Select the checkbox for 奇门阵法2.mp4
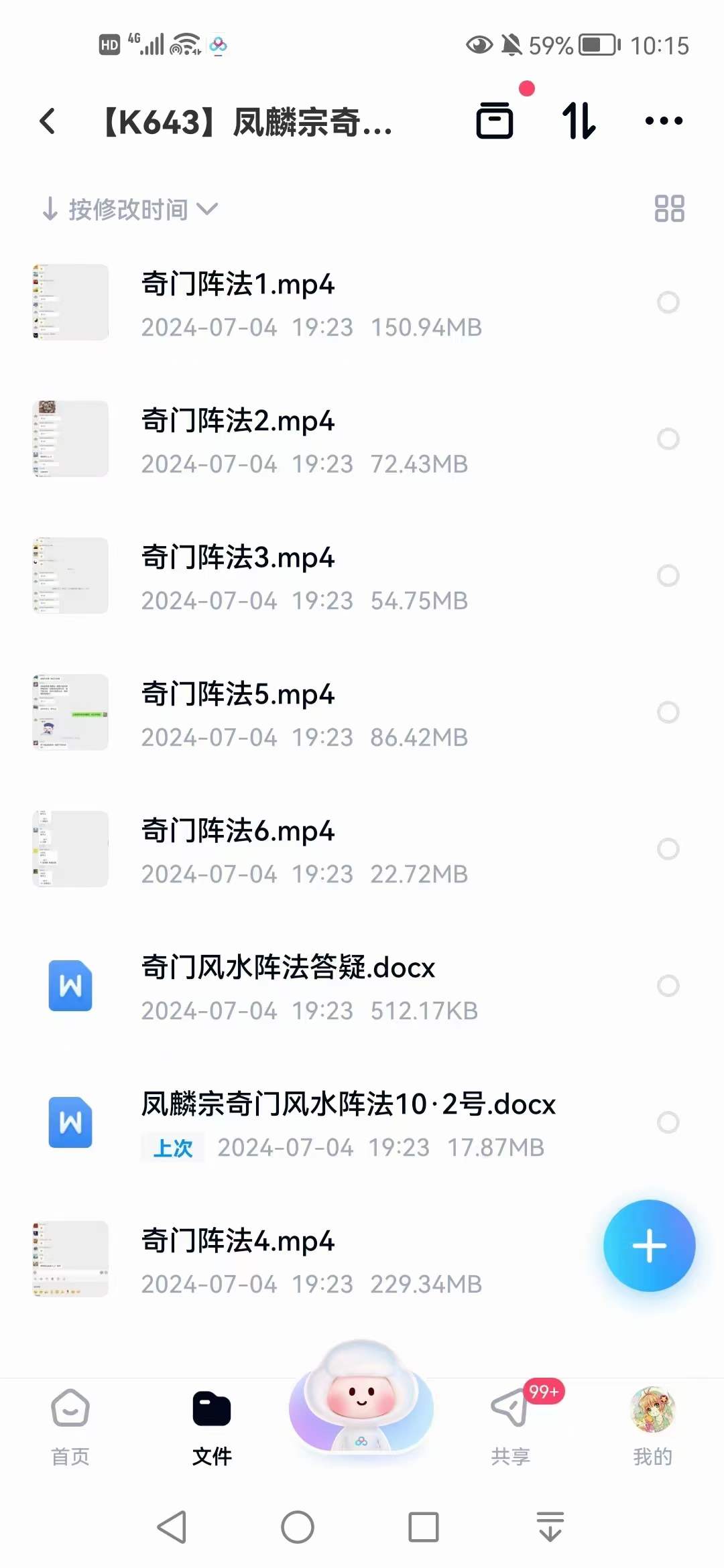The image size is (724, 1568). (x=668, y=439)
